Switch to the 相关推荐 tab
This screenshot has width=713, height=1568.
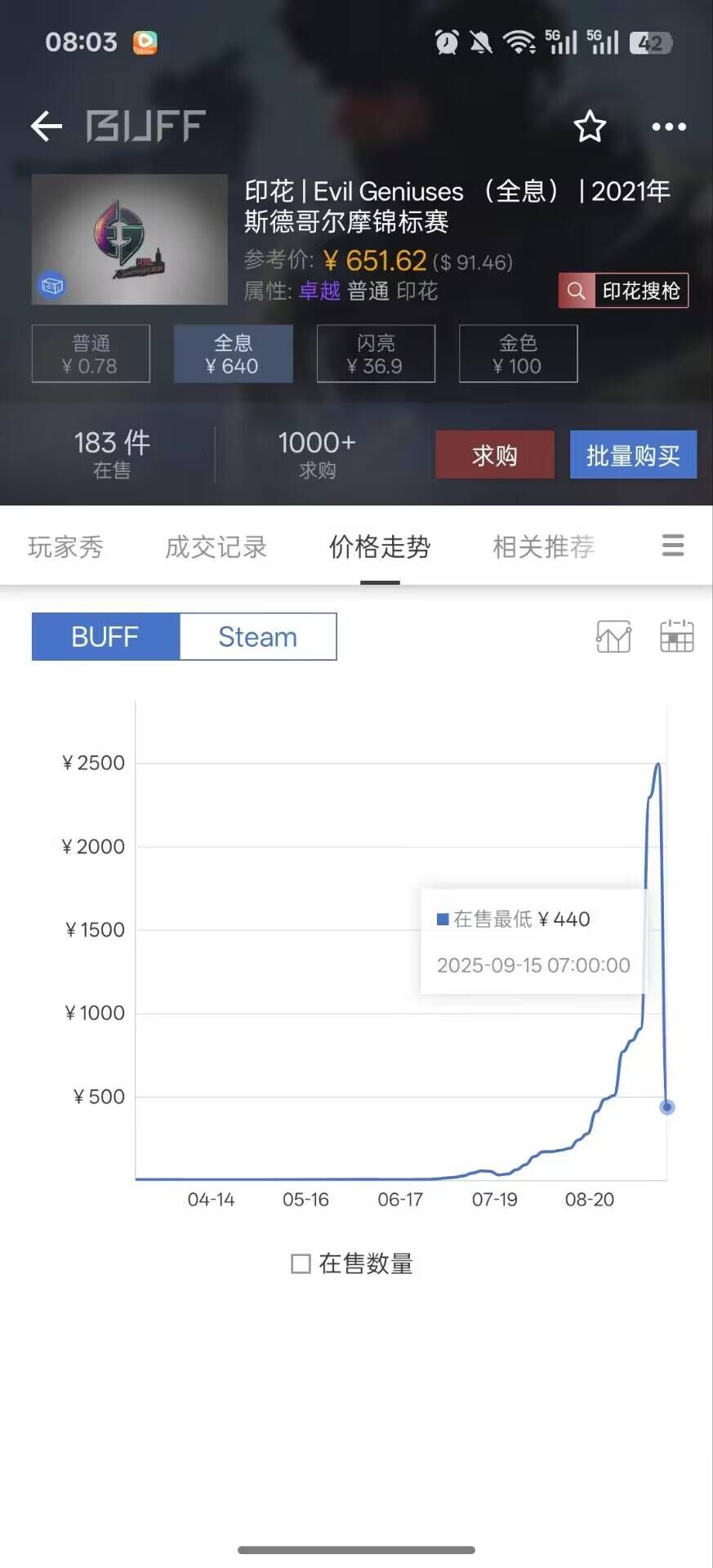tap(543, 546)
